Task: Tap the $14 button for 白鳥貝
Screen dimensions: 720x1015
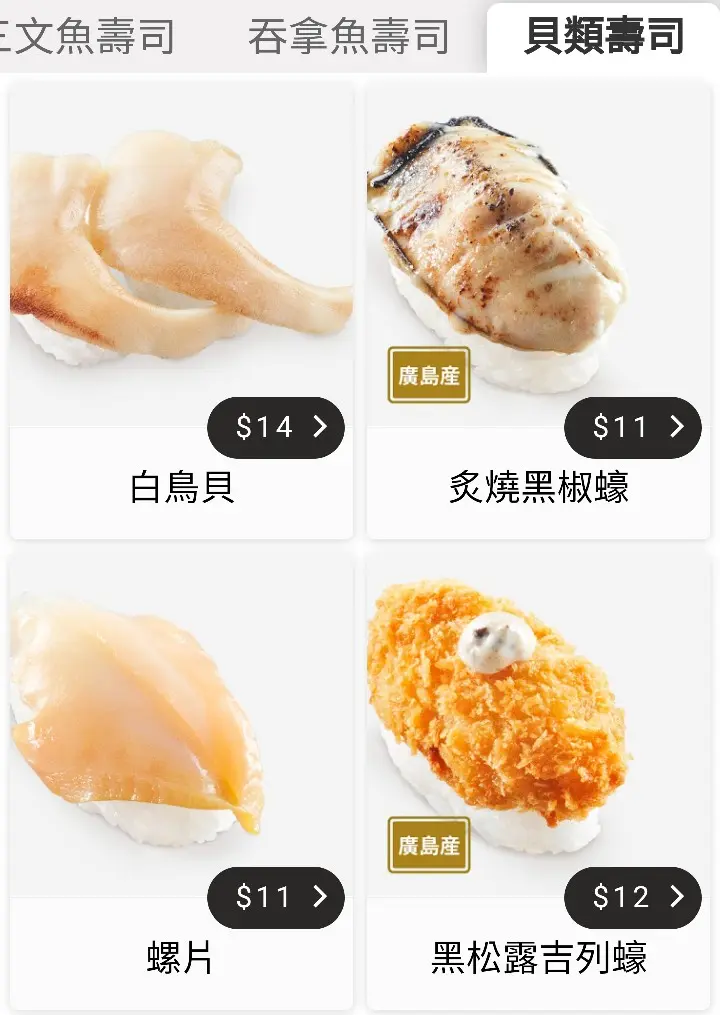Action: pyautogui.click(x=276, y=428)
